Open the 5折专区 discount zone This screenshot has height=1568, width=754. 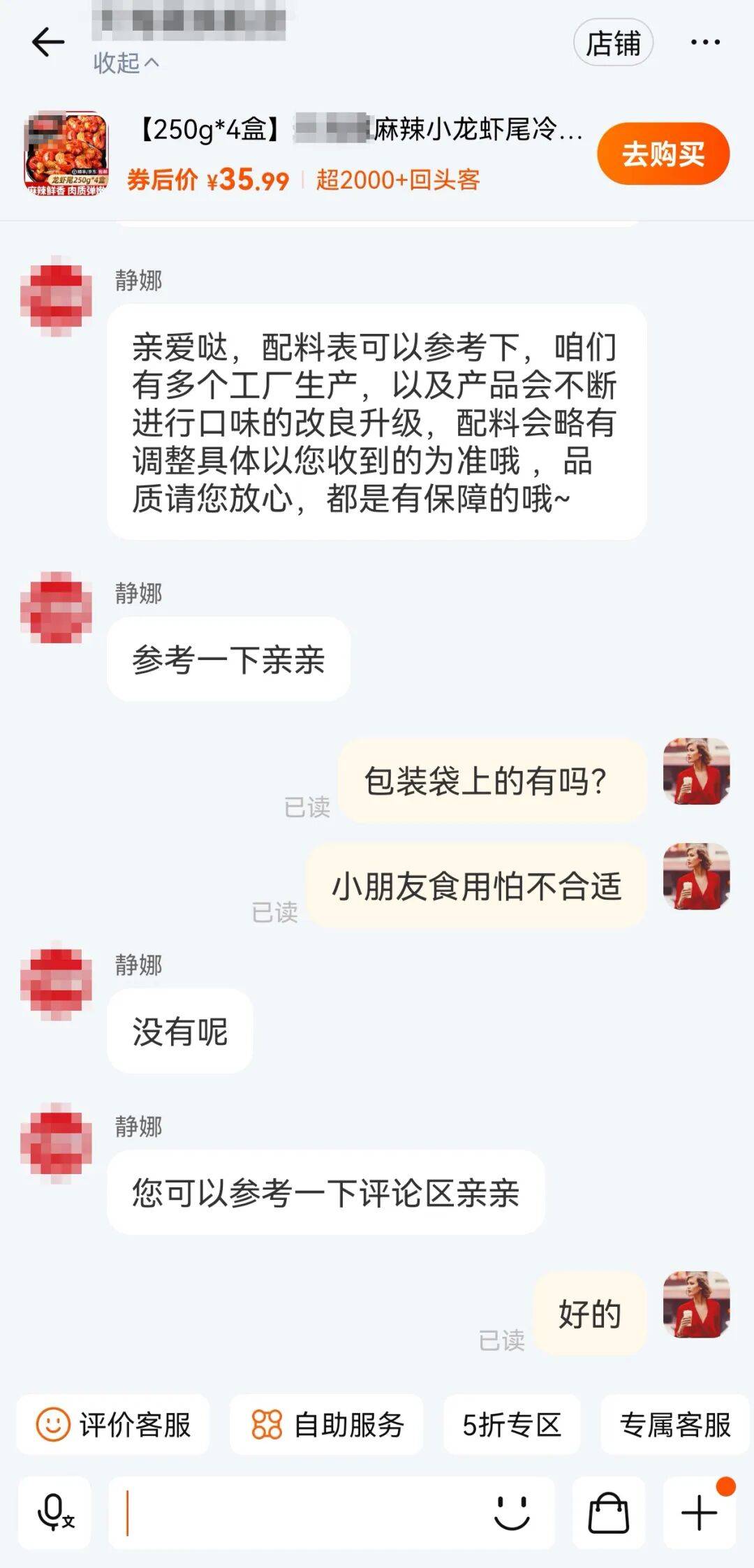click(x=512, y=1424)
